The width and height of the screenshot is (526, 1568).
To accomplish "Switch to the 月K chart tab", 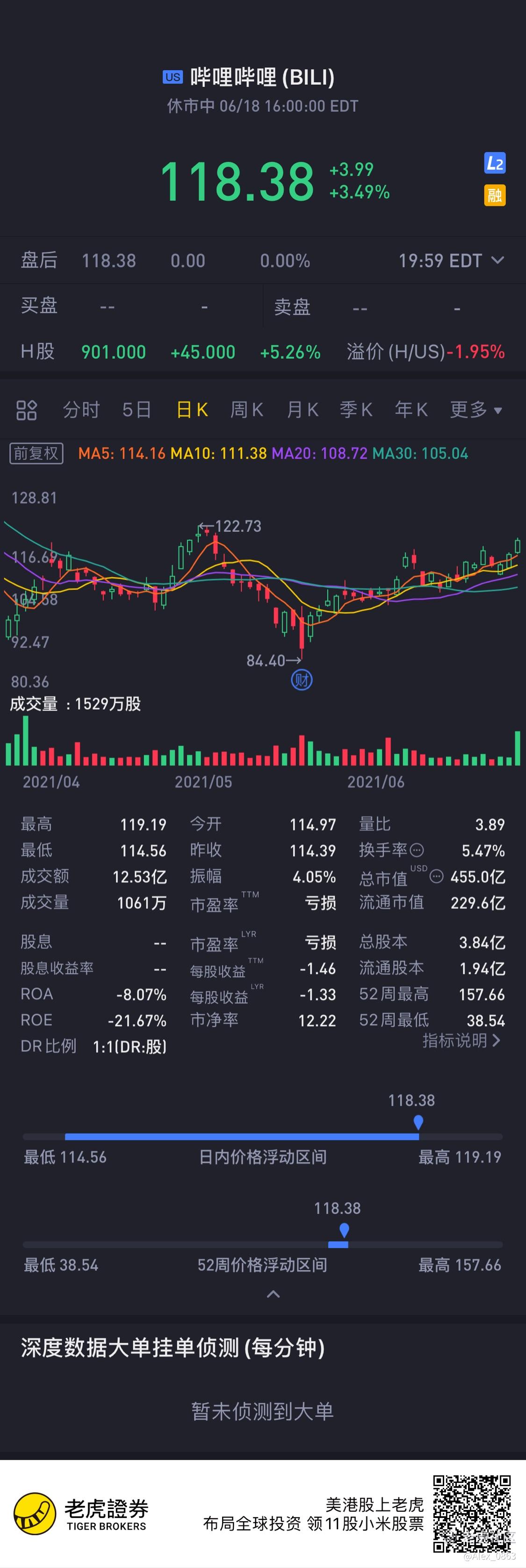I will 302,410.
